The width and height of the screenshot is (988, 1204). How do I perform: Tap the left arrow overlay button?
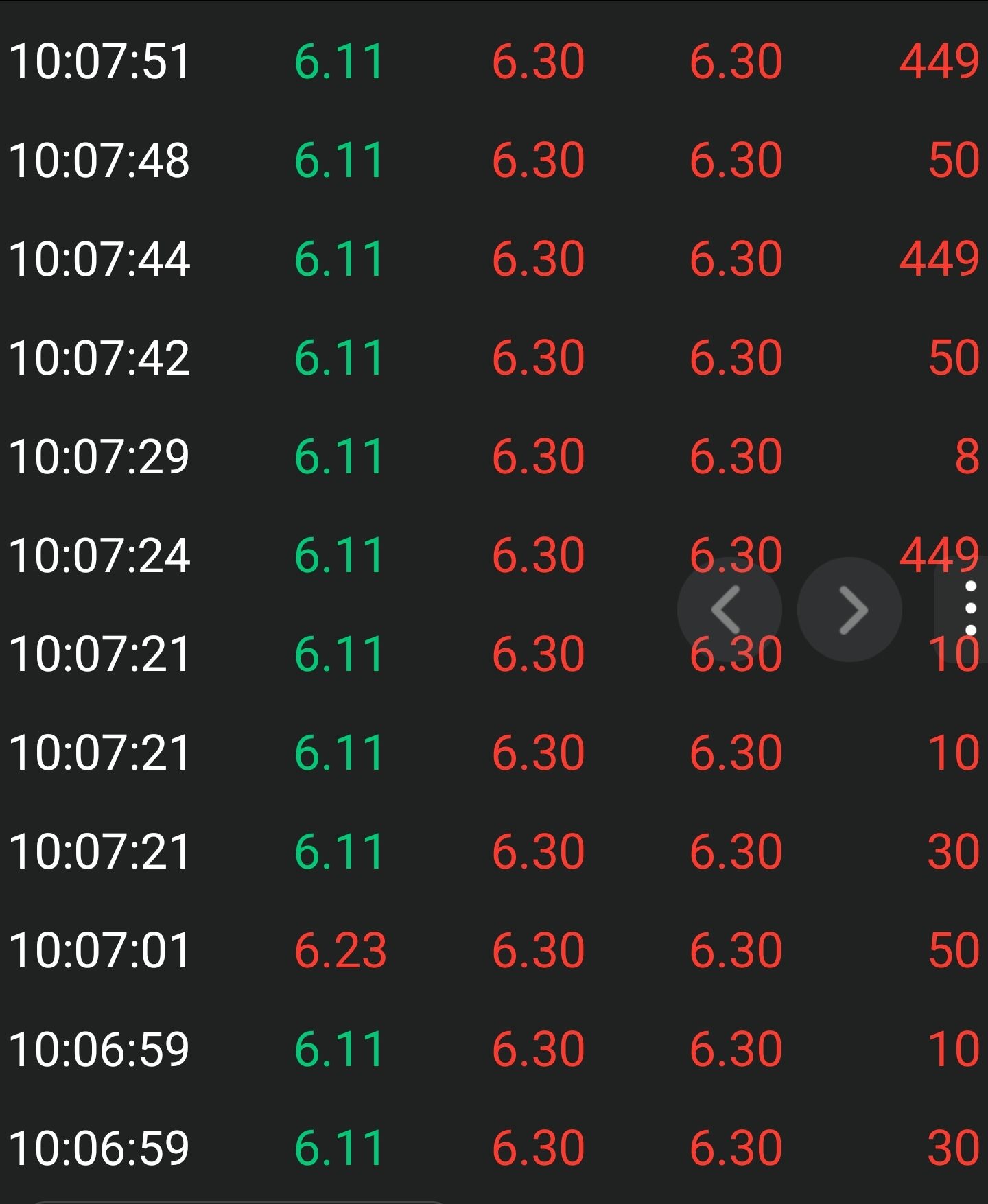(x=729, y=609)
